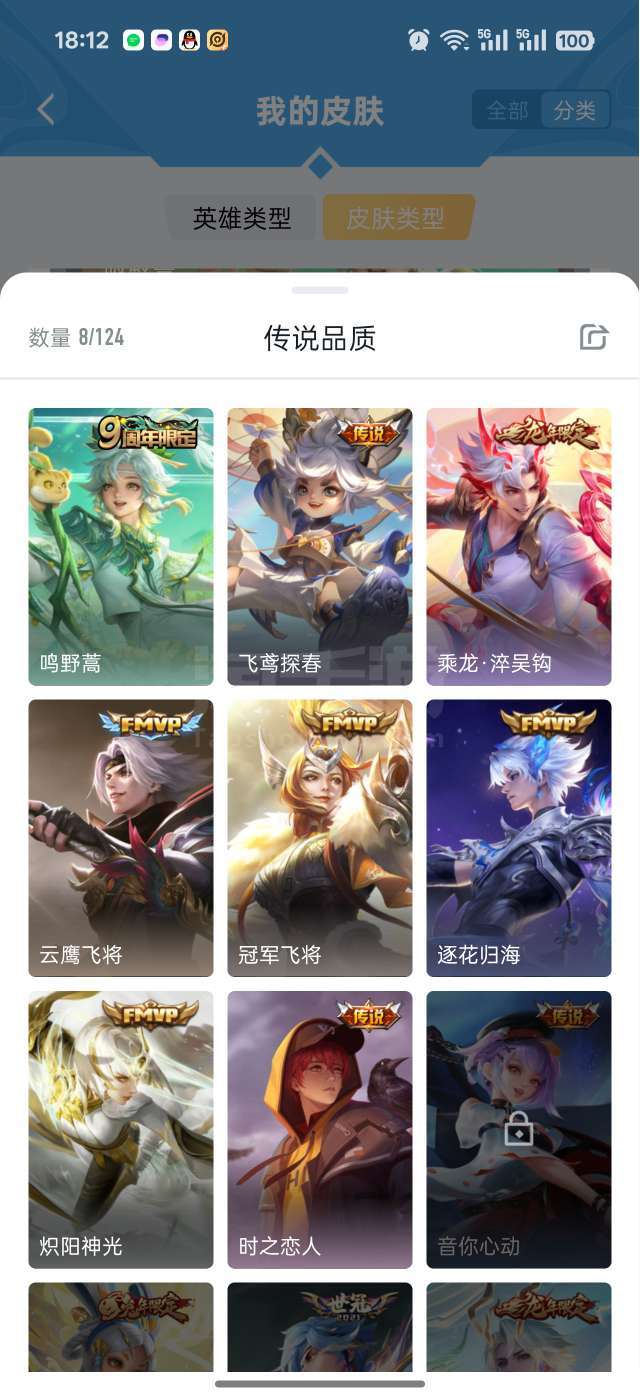
Task: Open the 鸣野蒿 skin card
Action: (120, 547)
